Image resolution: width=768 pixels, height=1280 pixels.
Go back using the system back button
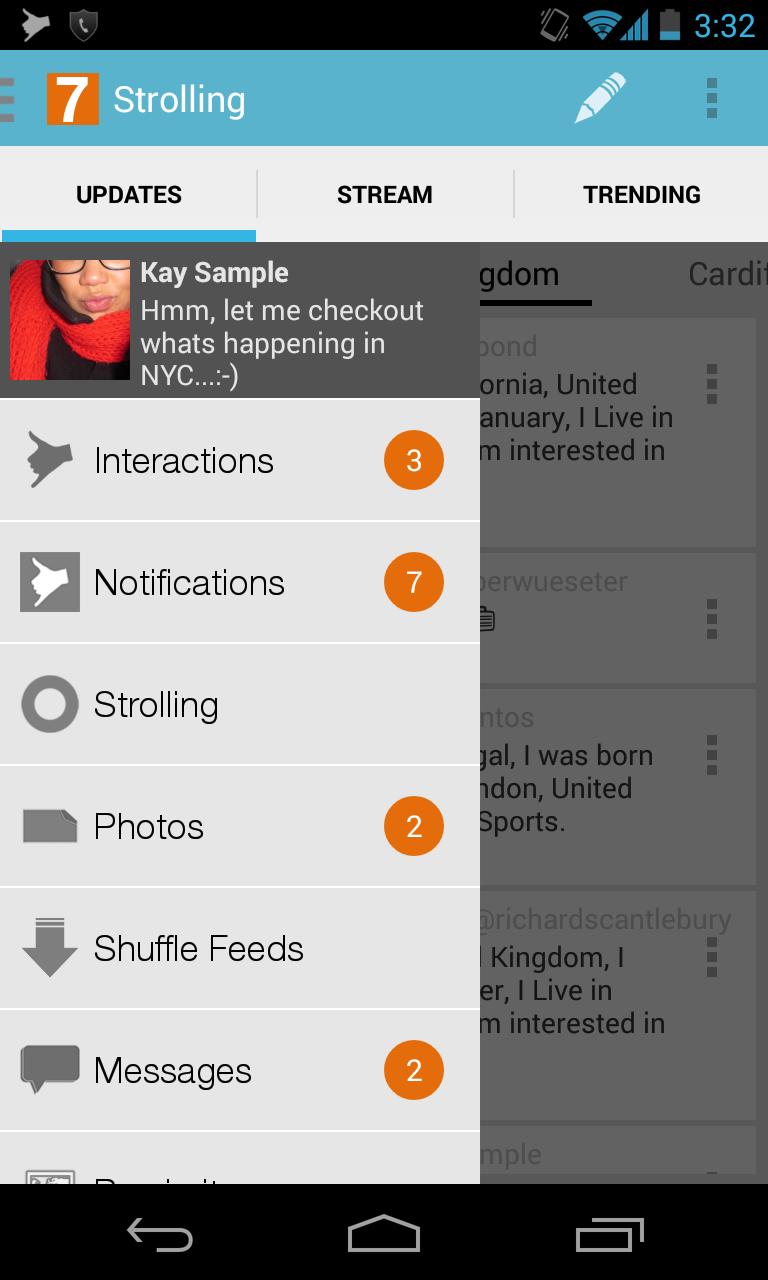160,1235
